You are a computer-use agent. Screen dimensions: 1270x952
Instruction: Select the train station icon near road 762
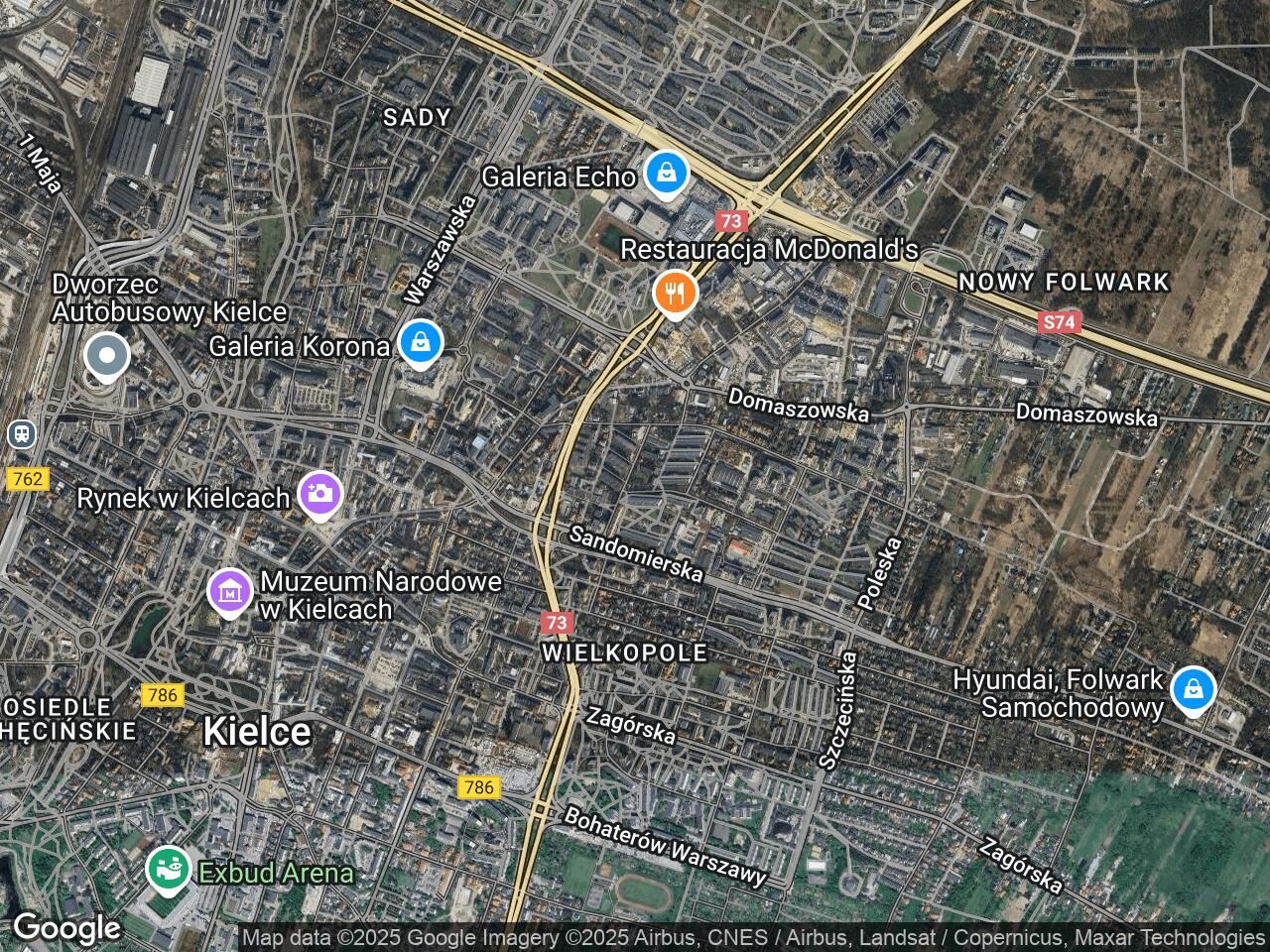(x=21, y=434)
